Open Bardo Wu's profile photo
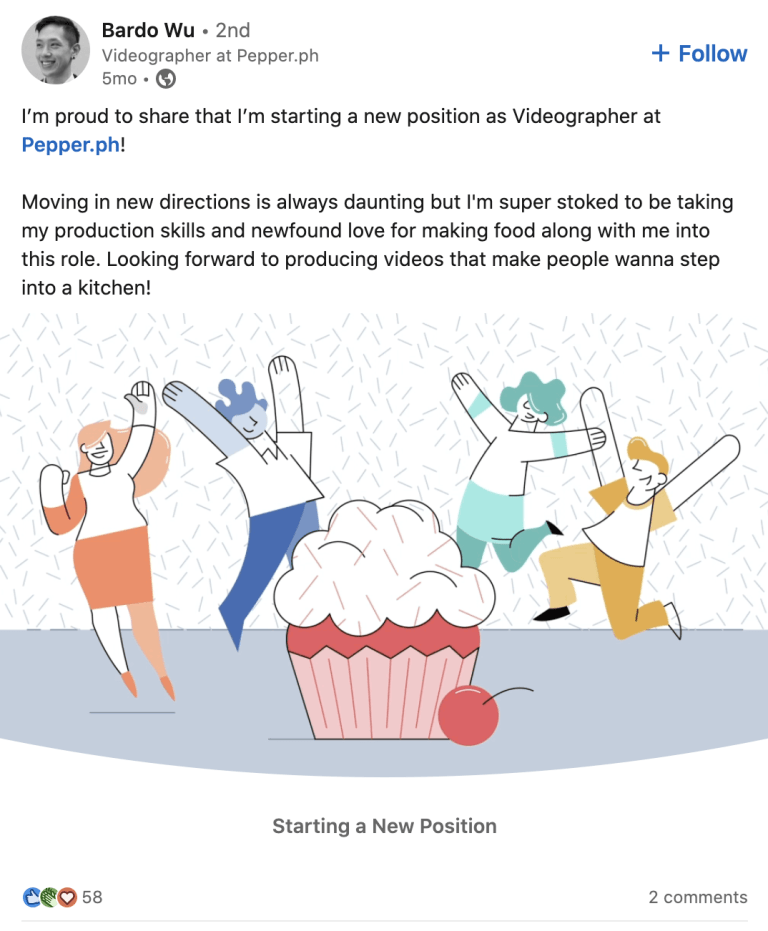 coord(56,50)
